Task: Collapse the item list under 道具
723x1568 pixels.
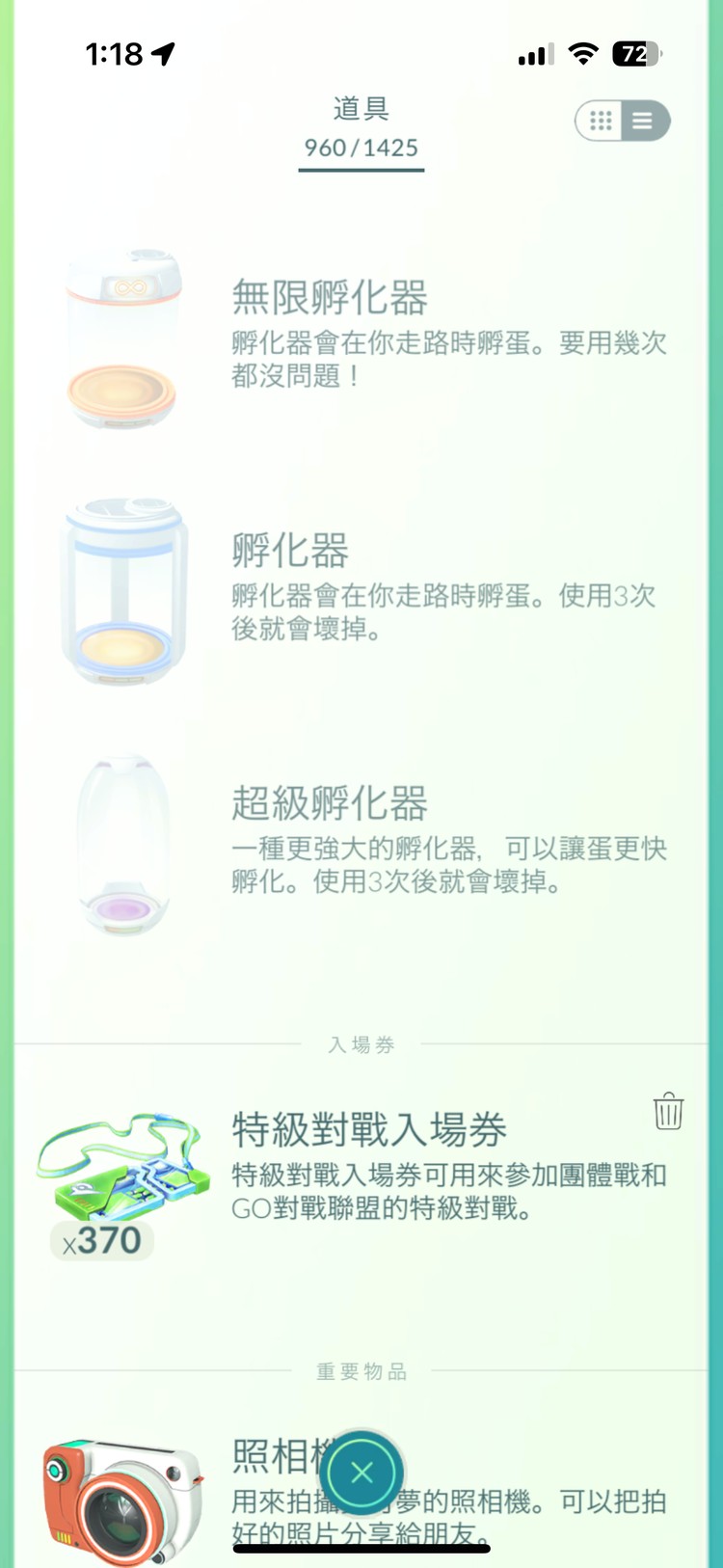Action: coord(361,109)
